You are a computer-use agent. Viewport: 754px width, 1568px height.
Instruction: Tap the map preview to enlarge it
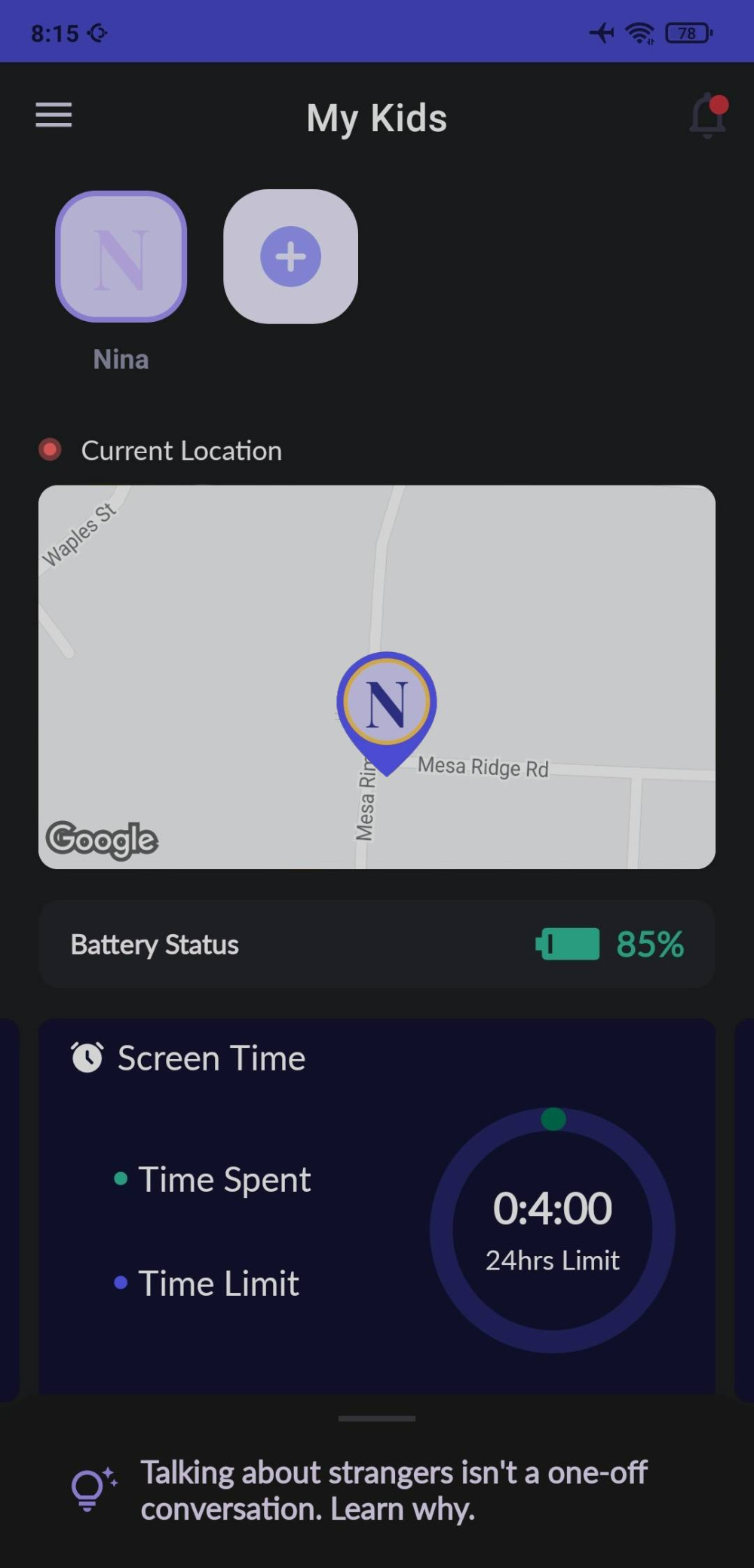[377, 676]
